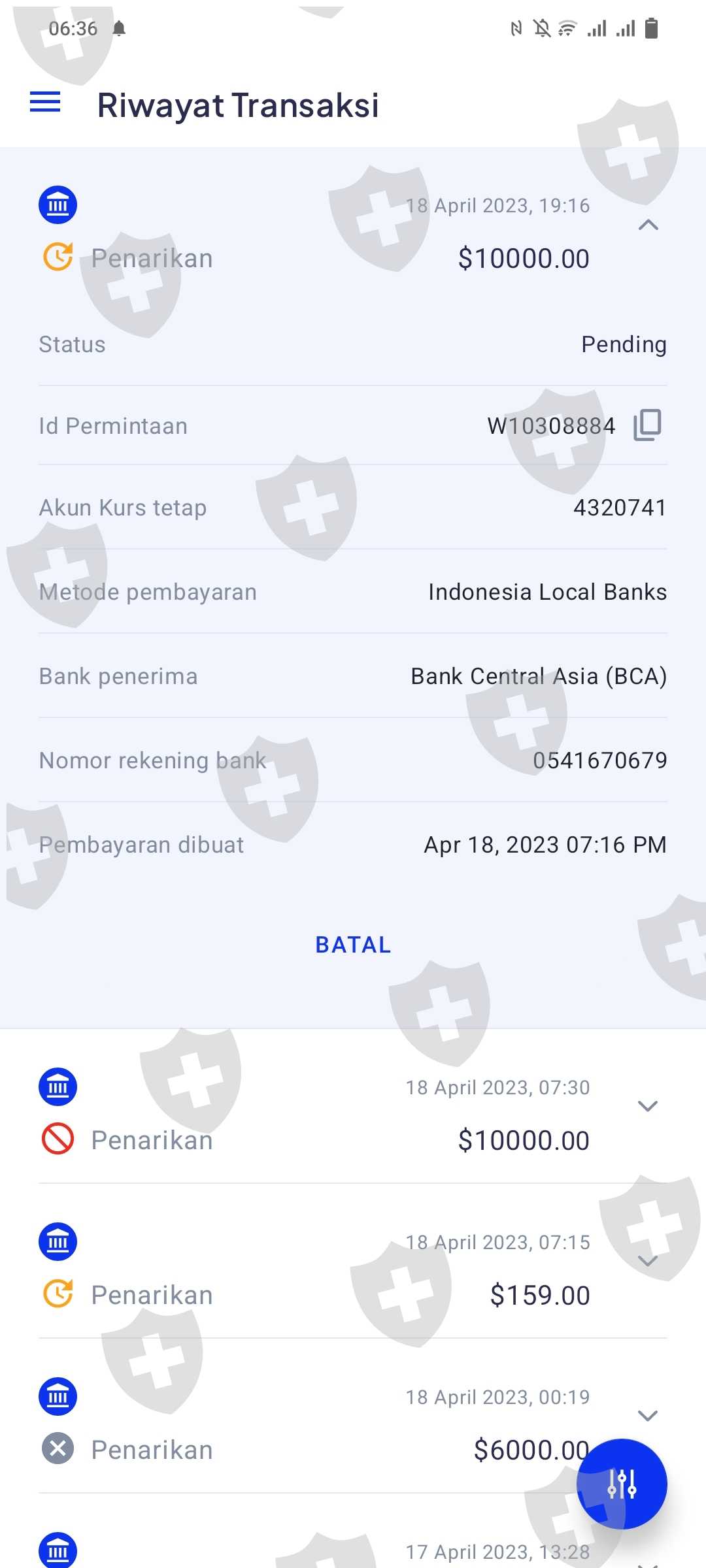Expand the 07:30 $10000.00 withdrawal
Screen dimensions: 706x1568
click(647, 1106)
